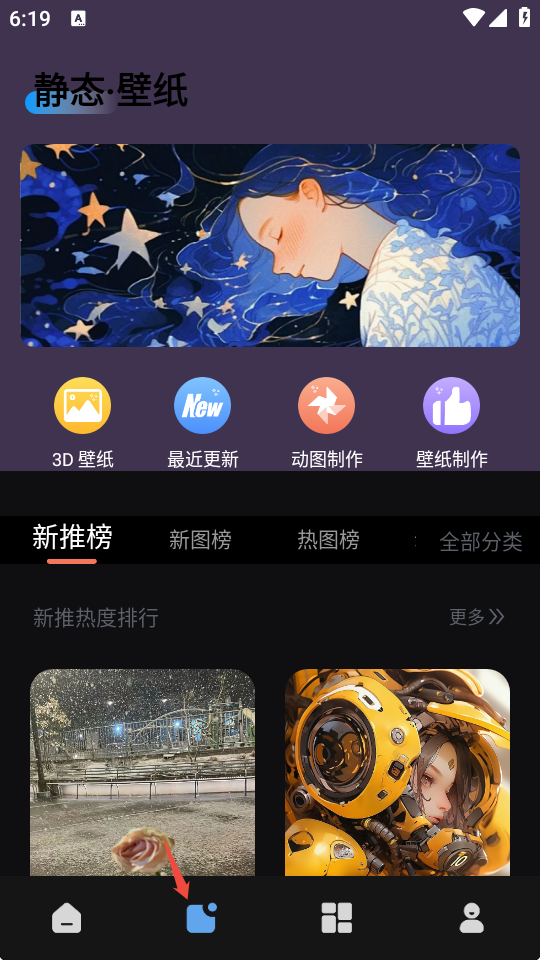The image size is (540, 960).
Task: Open the profile tab in bottom bar
Action: pos(471,918)
